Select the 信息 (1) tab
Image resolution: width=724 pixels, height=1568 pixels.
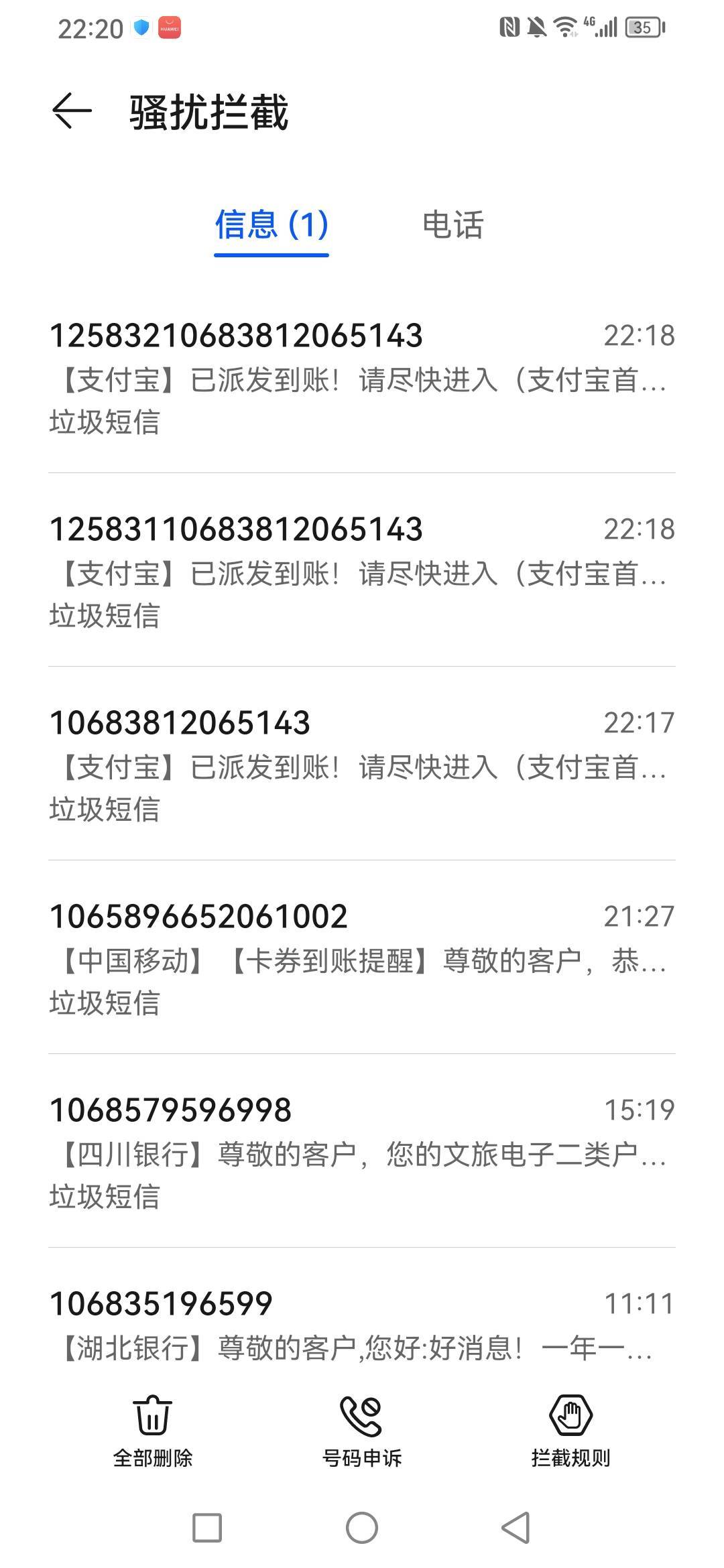click(x=271, y=224)
